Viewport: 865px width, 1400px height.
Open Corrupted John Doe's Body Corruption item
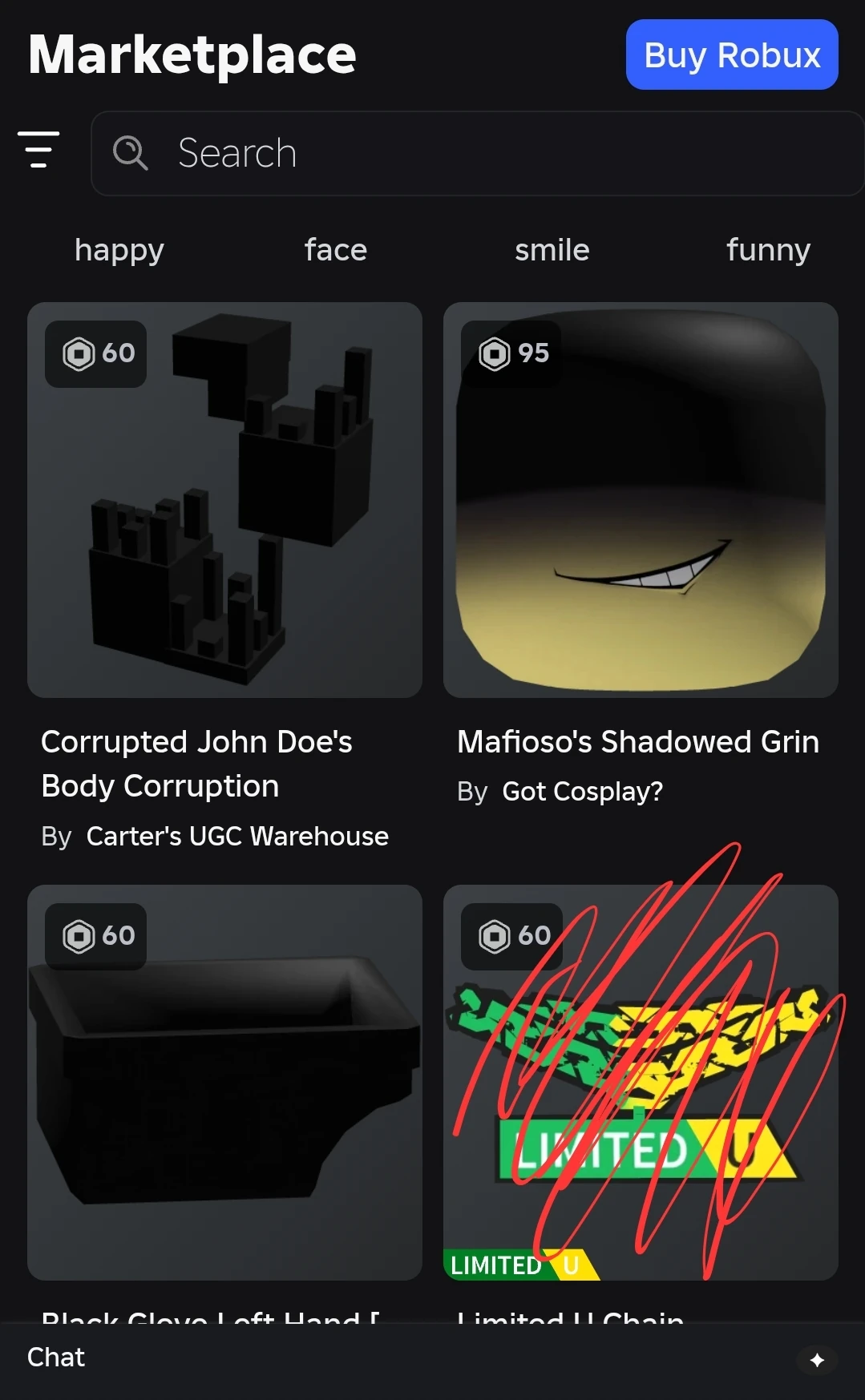[224, 499]
